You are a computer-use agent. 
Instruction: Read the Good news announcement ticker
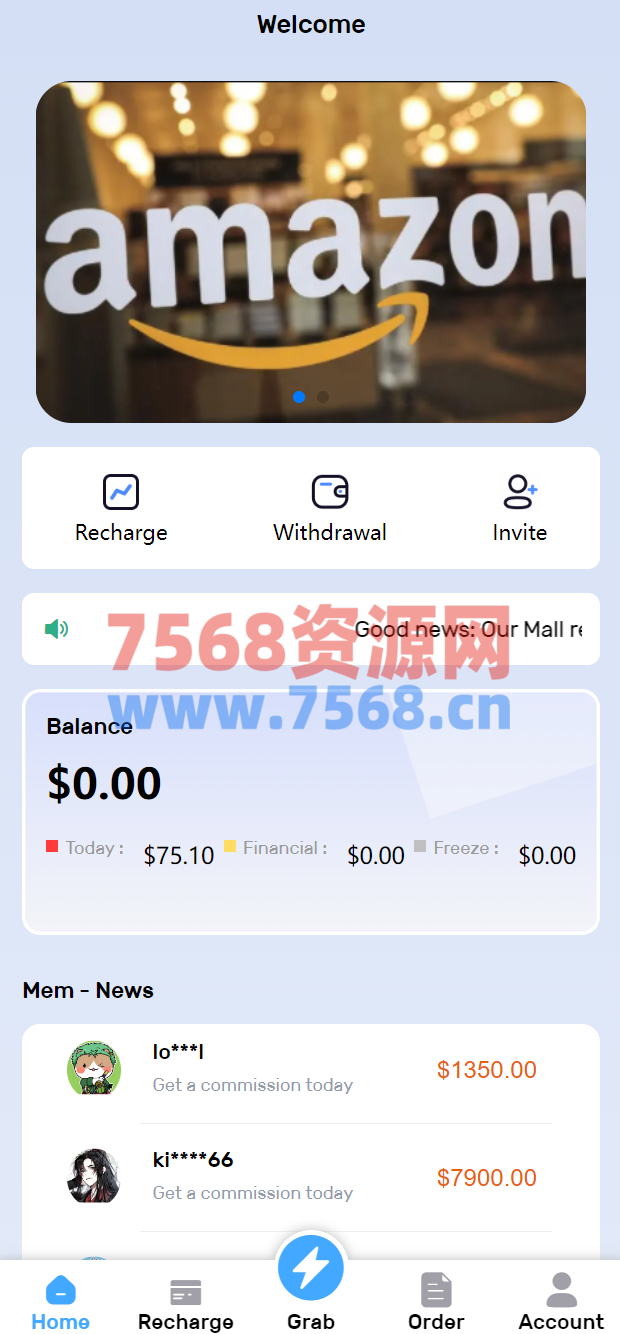(468, 629)
